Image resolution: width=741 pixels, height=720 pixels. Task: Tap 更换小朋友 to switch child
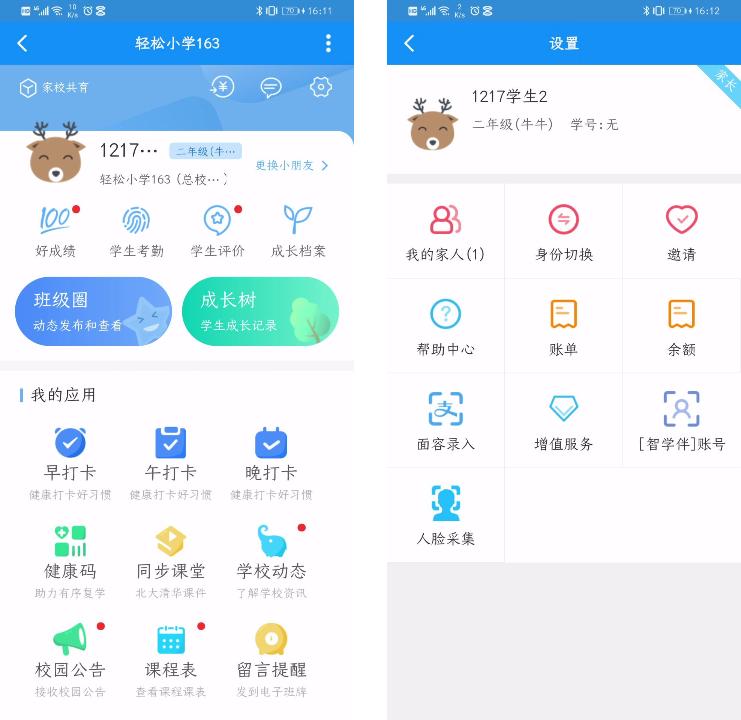click(x=292, y=165)
